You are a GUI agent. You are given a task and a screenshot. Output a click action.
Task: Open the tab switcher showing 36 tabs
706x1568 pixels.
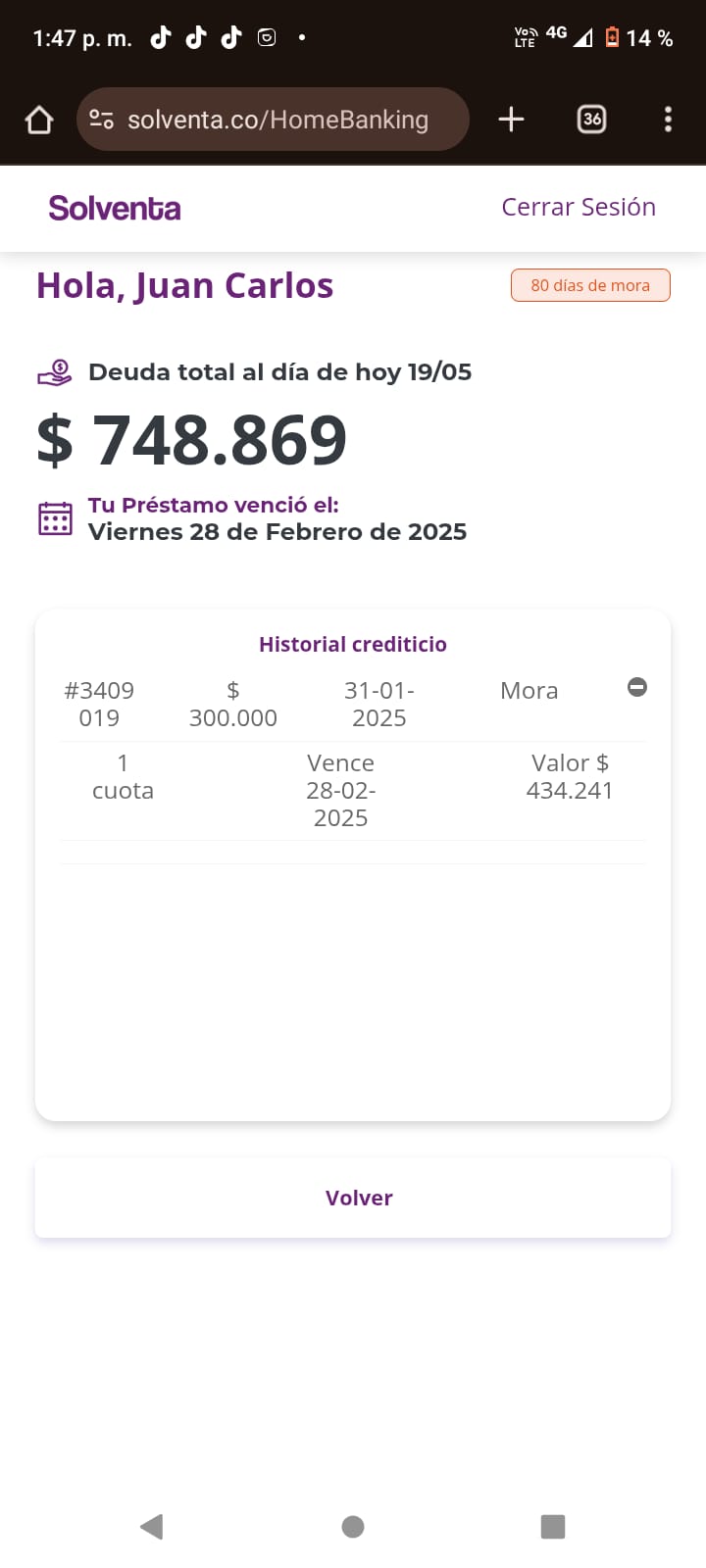(x=591, y=120)
